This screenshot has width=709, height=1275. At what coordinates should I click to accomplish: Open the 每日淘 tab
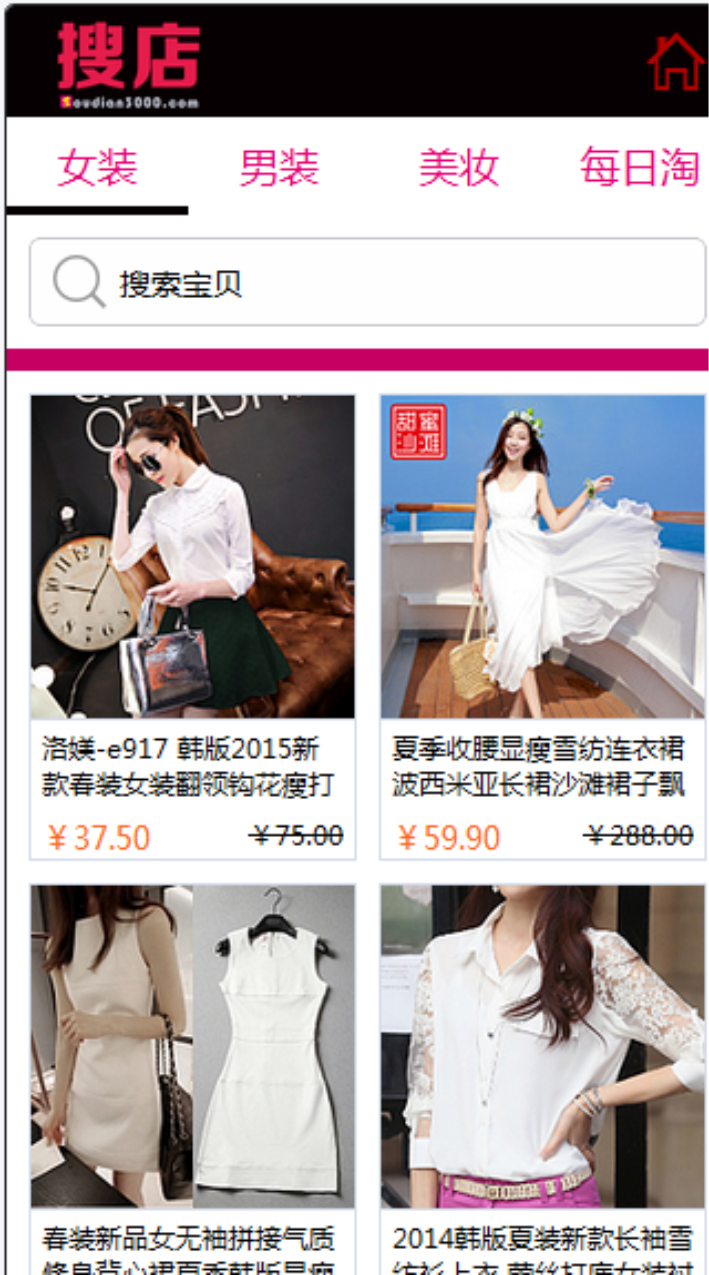(638, 168)
